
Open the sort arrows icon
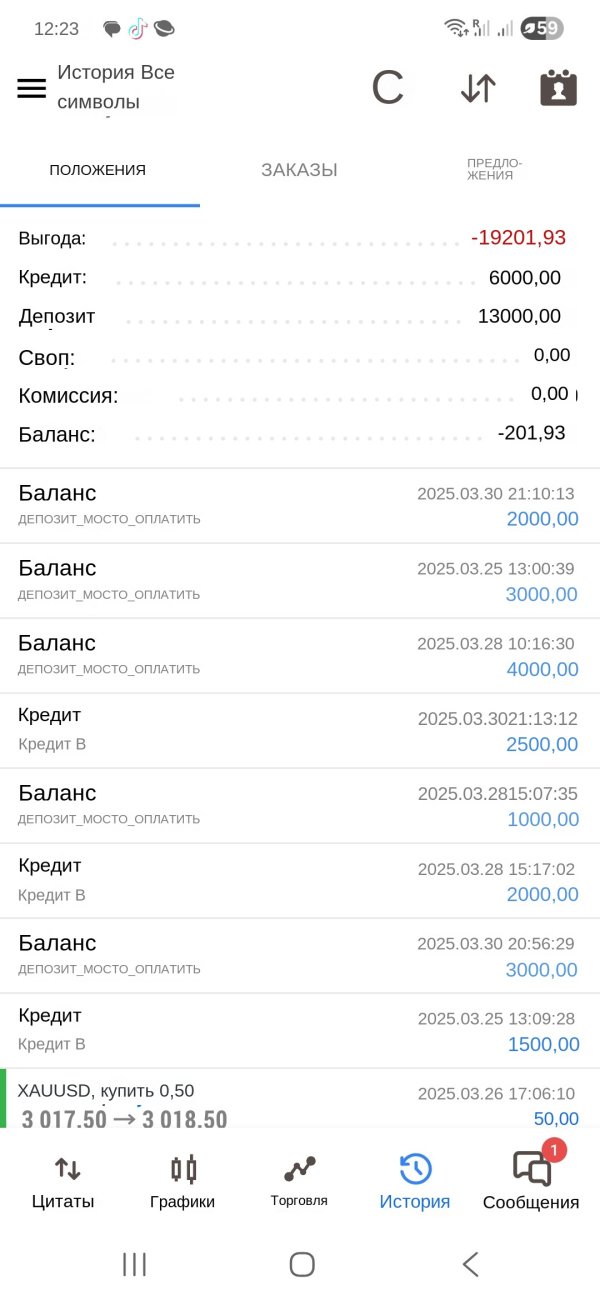click(478, 88)
